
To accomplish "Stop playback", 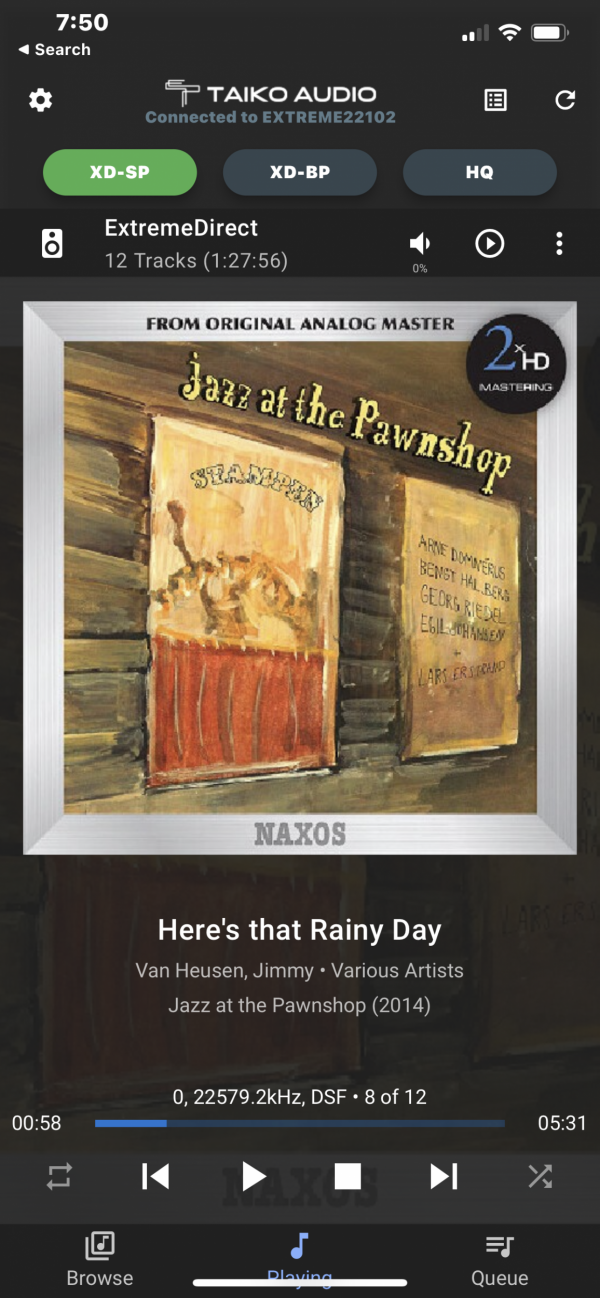I will click(x=347, y=1177).
